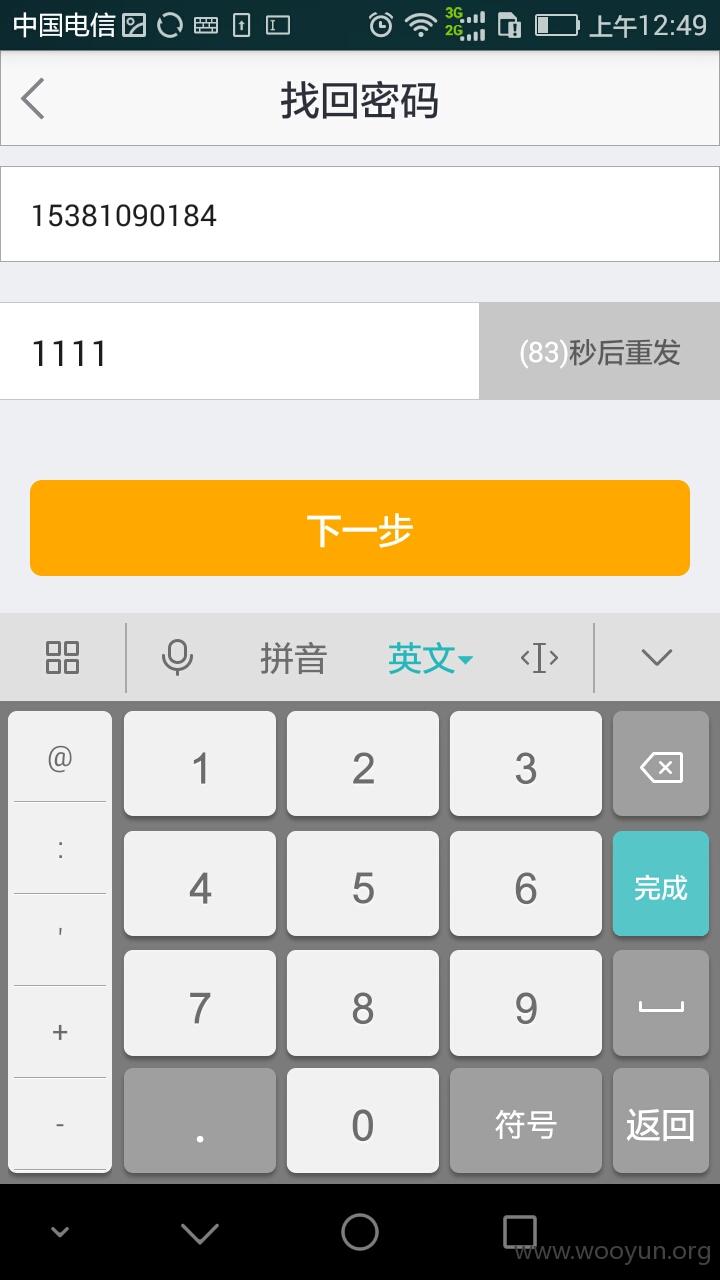
Task: Open the keyboard grid menu icon
Action: click(62, 657)
